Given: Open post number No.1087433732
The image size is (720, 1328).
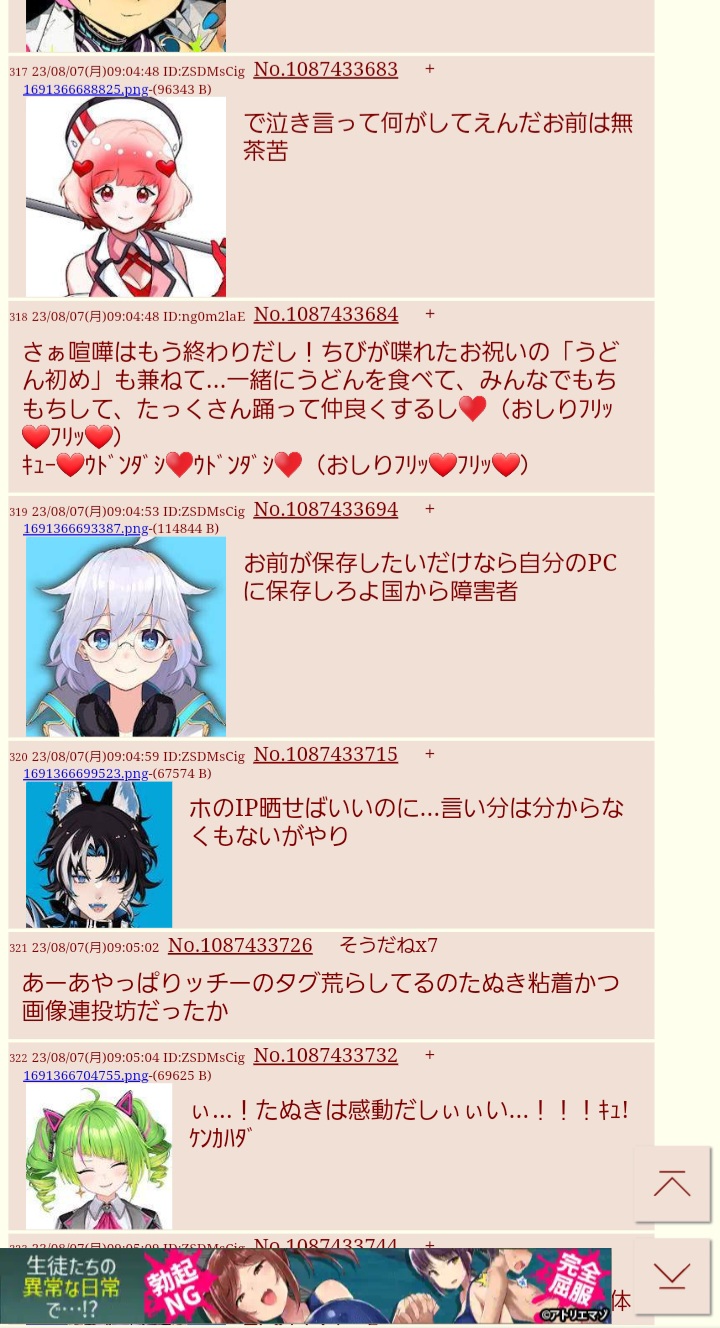Looking at the screenshot, I should tap(325, 1055).
